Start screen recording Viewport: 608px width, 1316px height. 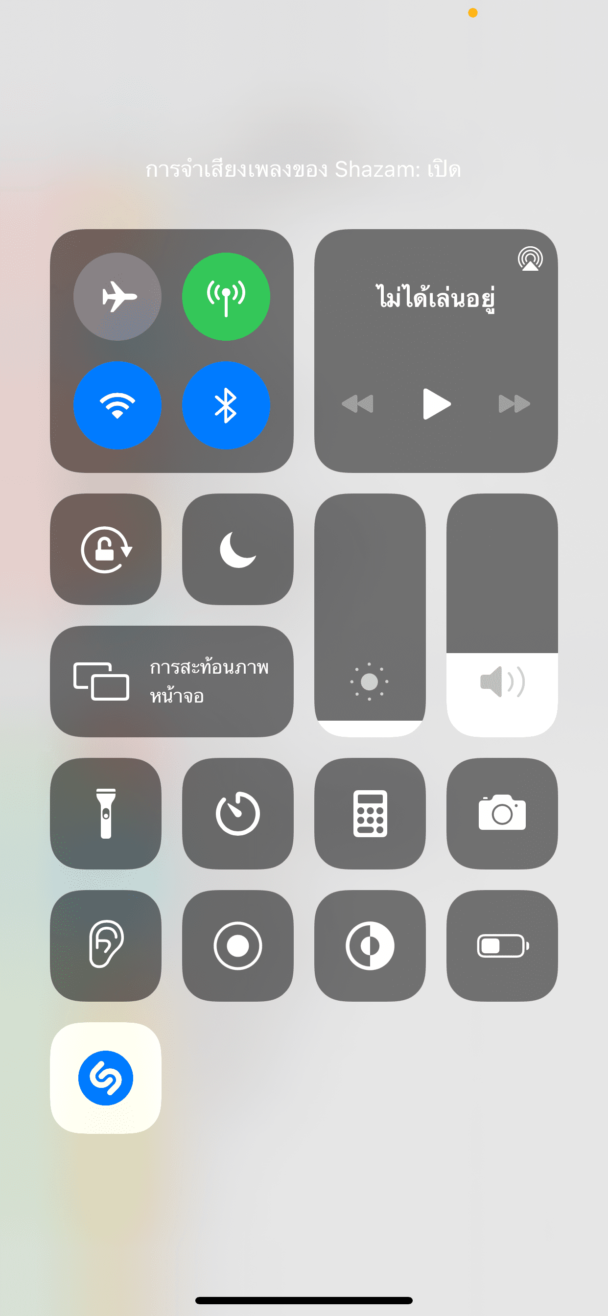pyautogui.click(x=238, y=945)
